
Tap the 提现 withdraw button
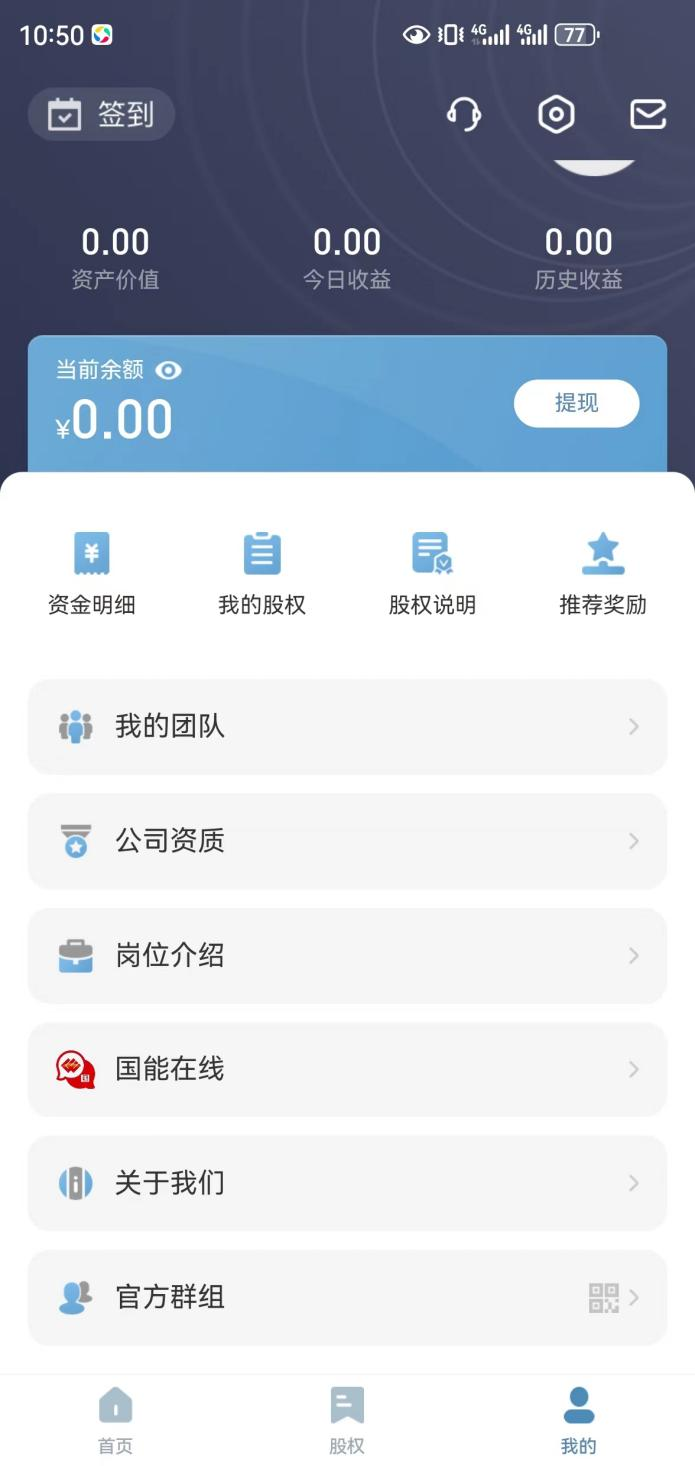coord(576,403)
